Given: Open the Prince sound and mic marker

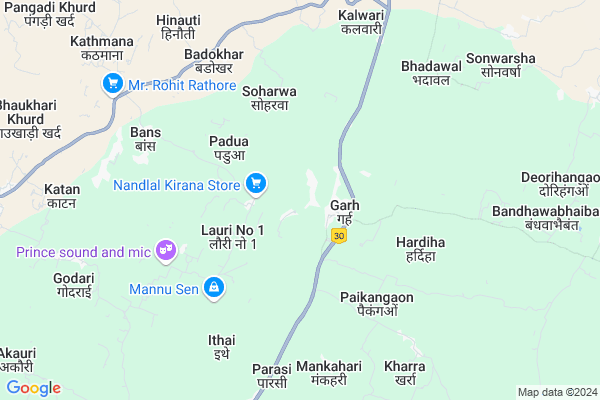Looking at the screenshot, I should tap(167, 252).
